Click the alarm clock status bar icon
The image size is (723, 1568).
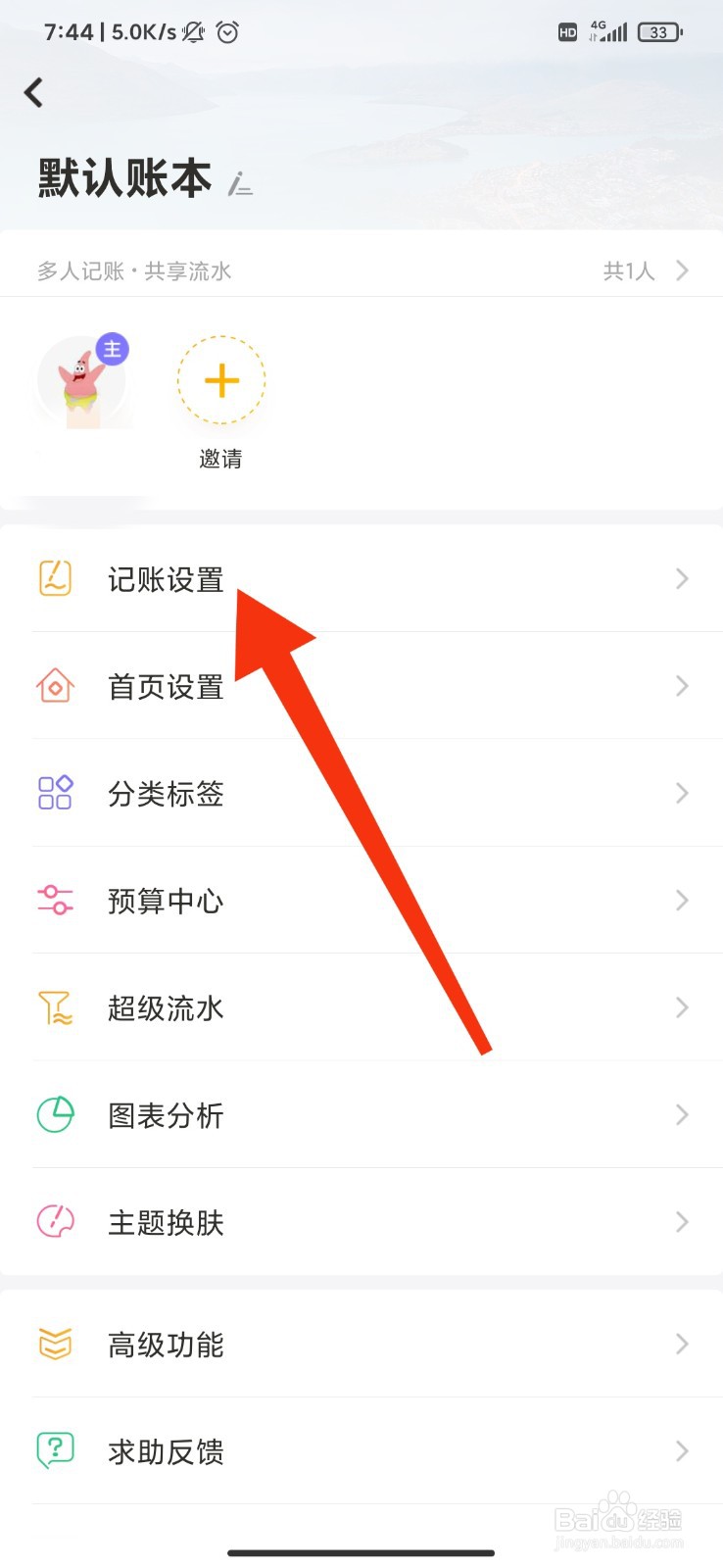[x=227, y=32]
